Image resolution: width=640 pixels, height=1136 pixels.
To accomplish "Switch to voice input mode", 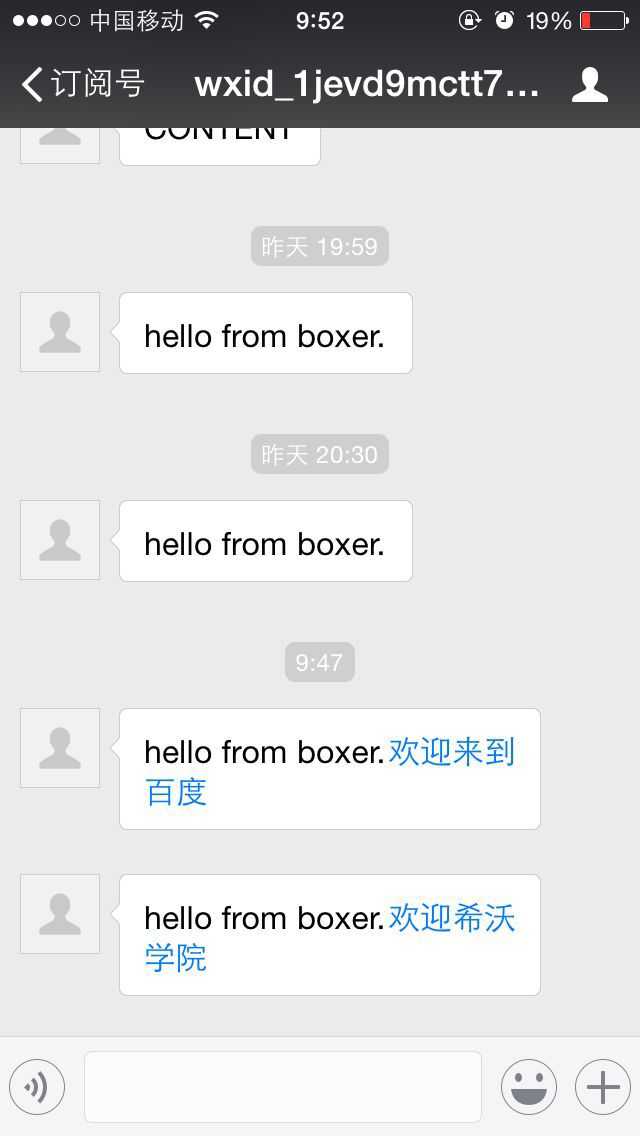I will (37, 1086).
